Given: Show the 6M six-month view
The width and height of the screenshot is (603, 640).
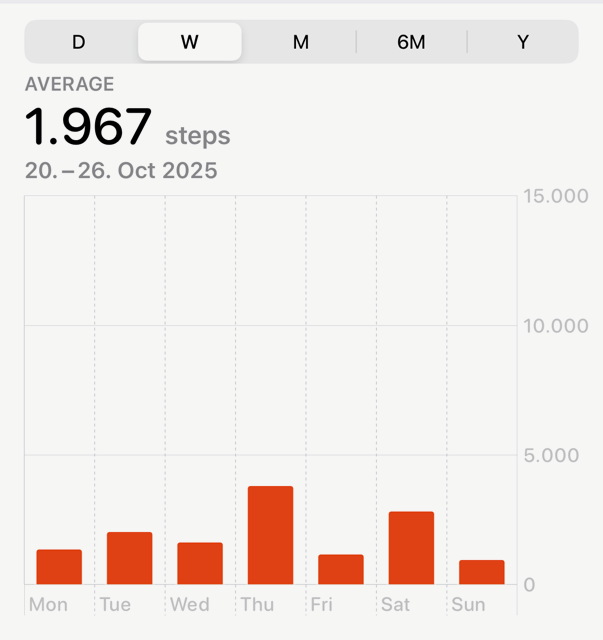Looking at the screenshot, I should [x=411, y=42].
